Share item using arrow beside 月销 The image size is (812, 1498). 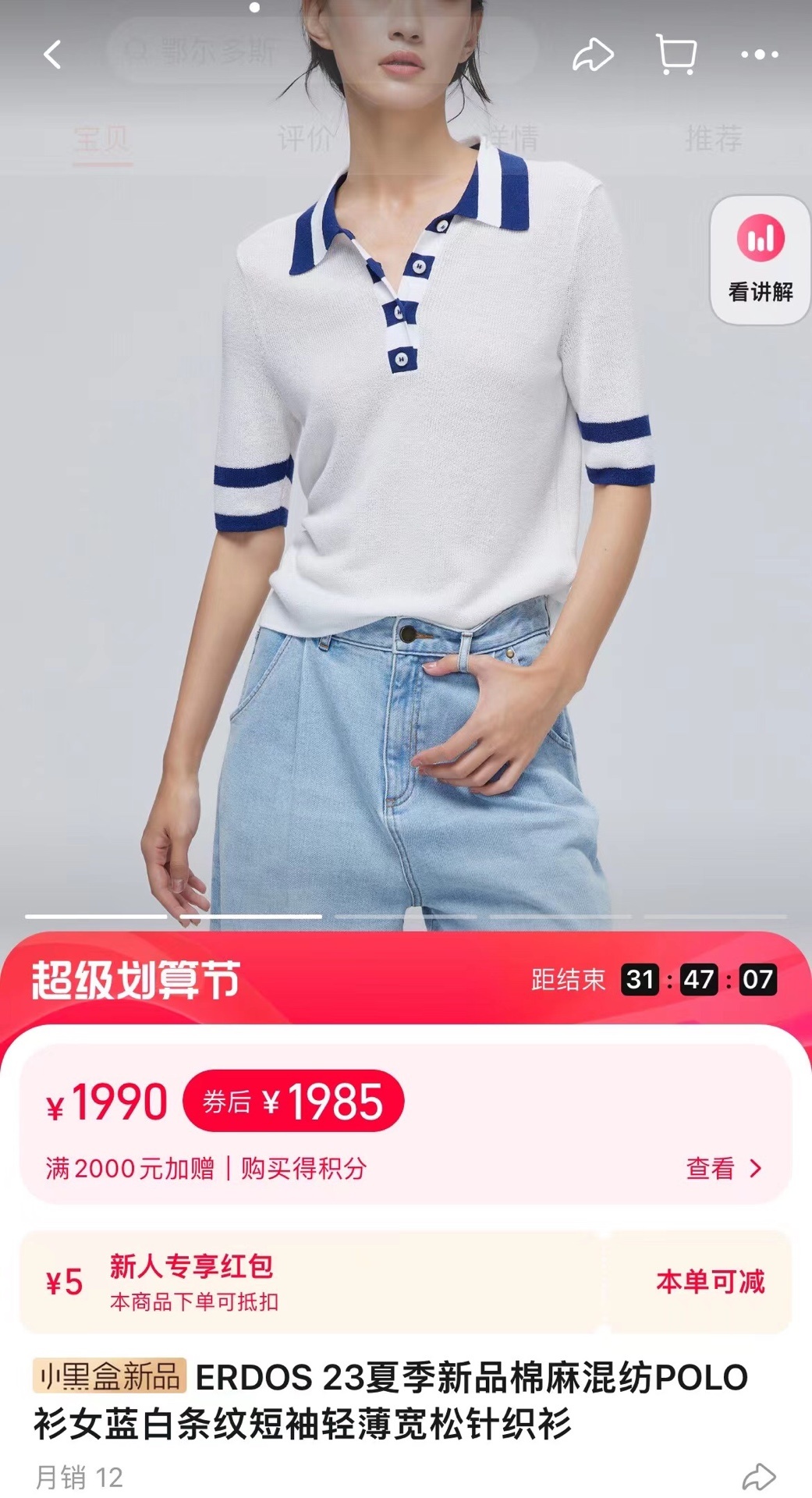758,1476
